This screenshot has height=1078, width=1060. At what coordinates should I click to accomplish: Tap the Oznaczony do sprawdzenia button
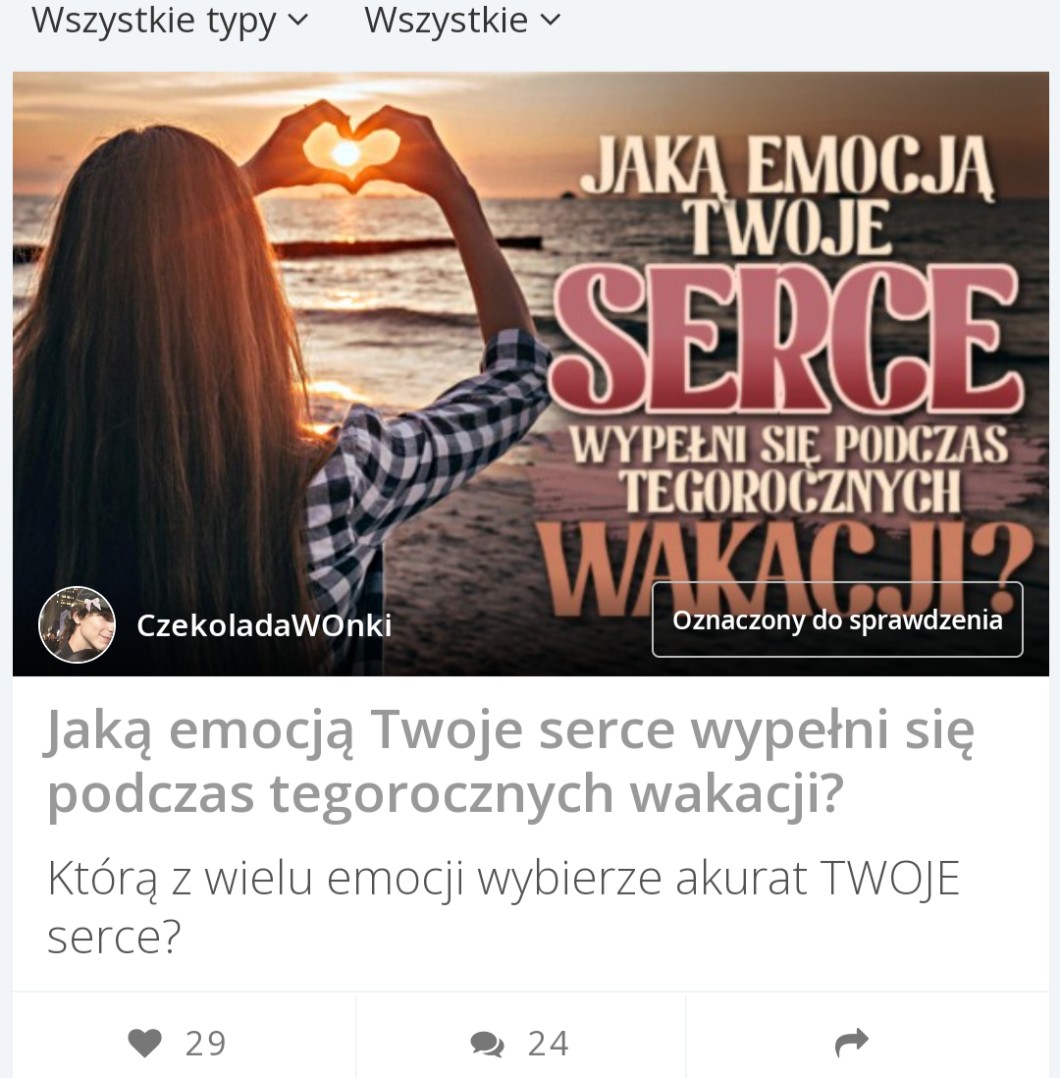(x=837, y=620)
